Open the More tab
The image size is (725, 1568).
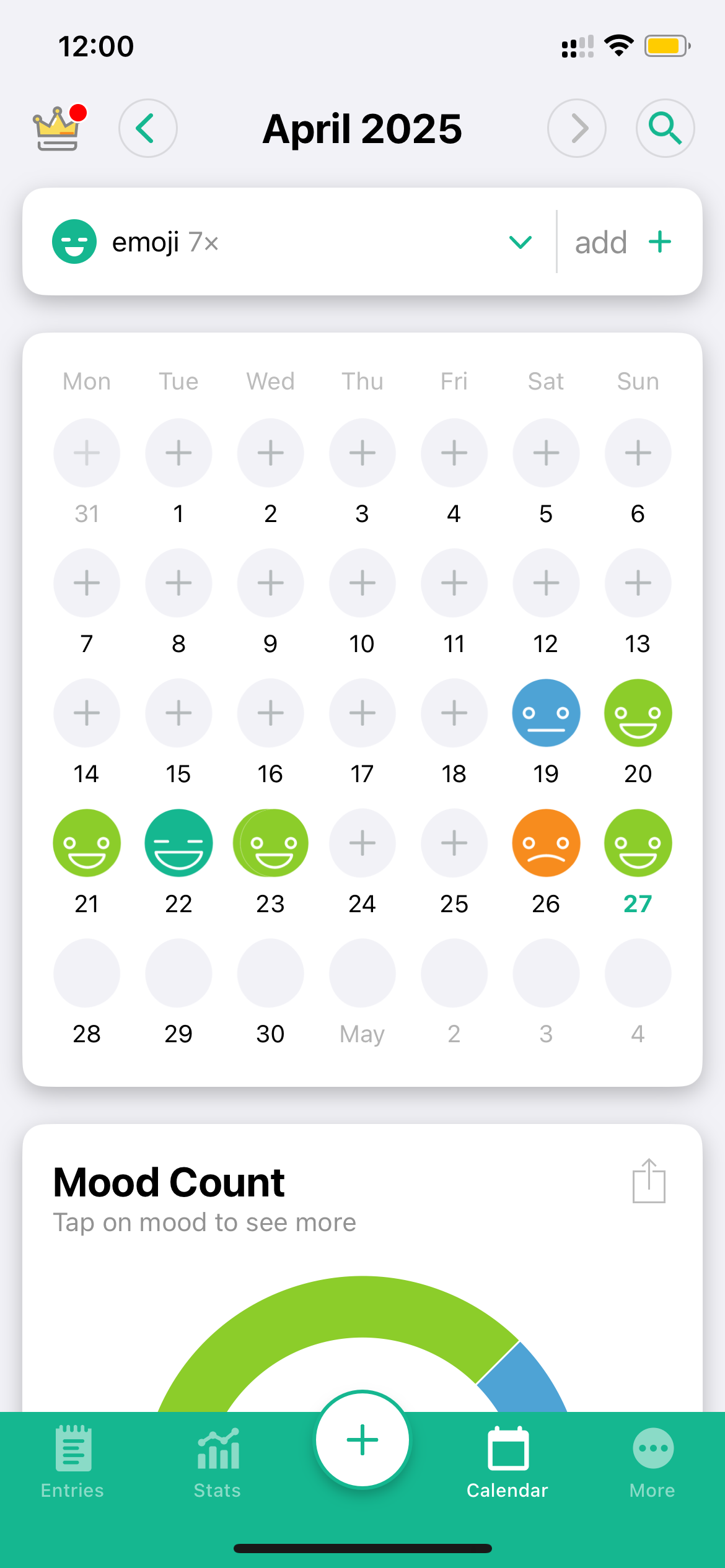tap(652, 1462)
